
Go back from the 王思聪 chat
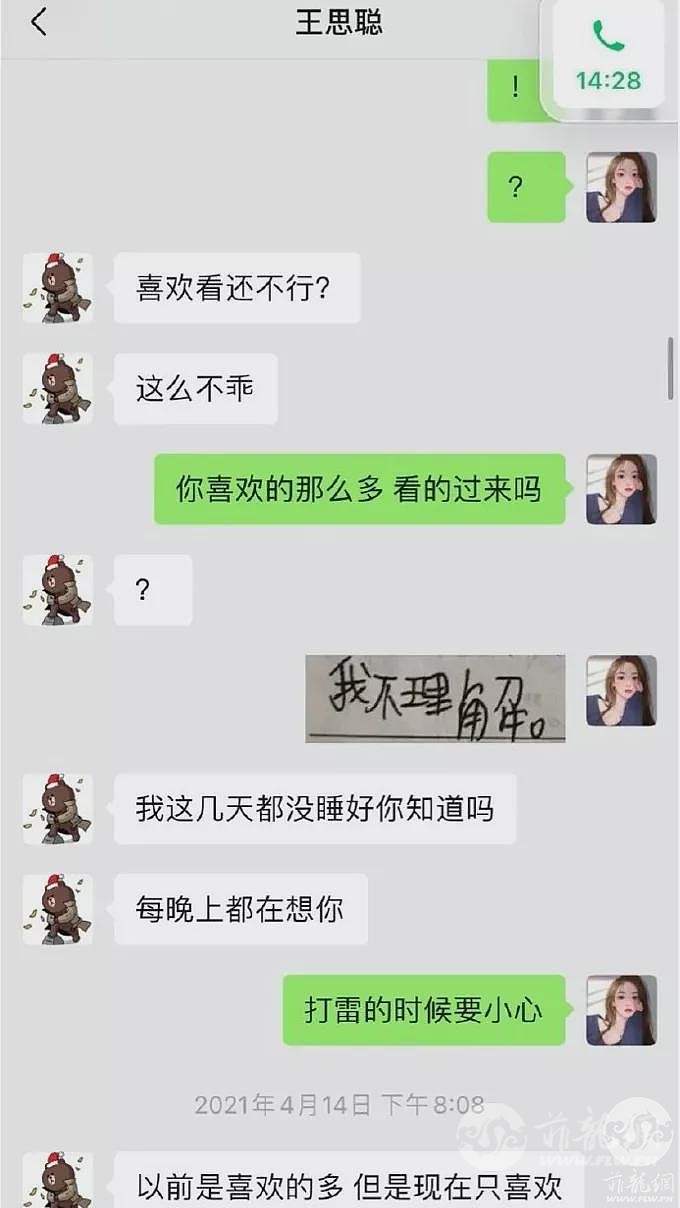pos(38,22)
